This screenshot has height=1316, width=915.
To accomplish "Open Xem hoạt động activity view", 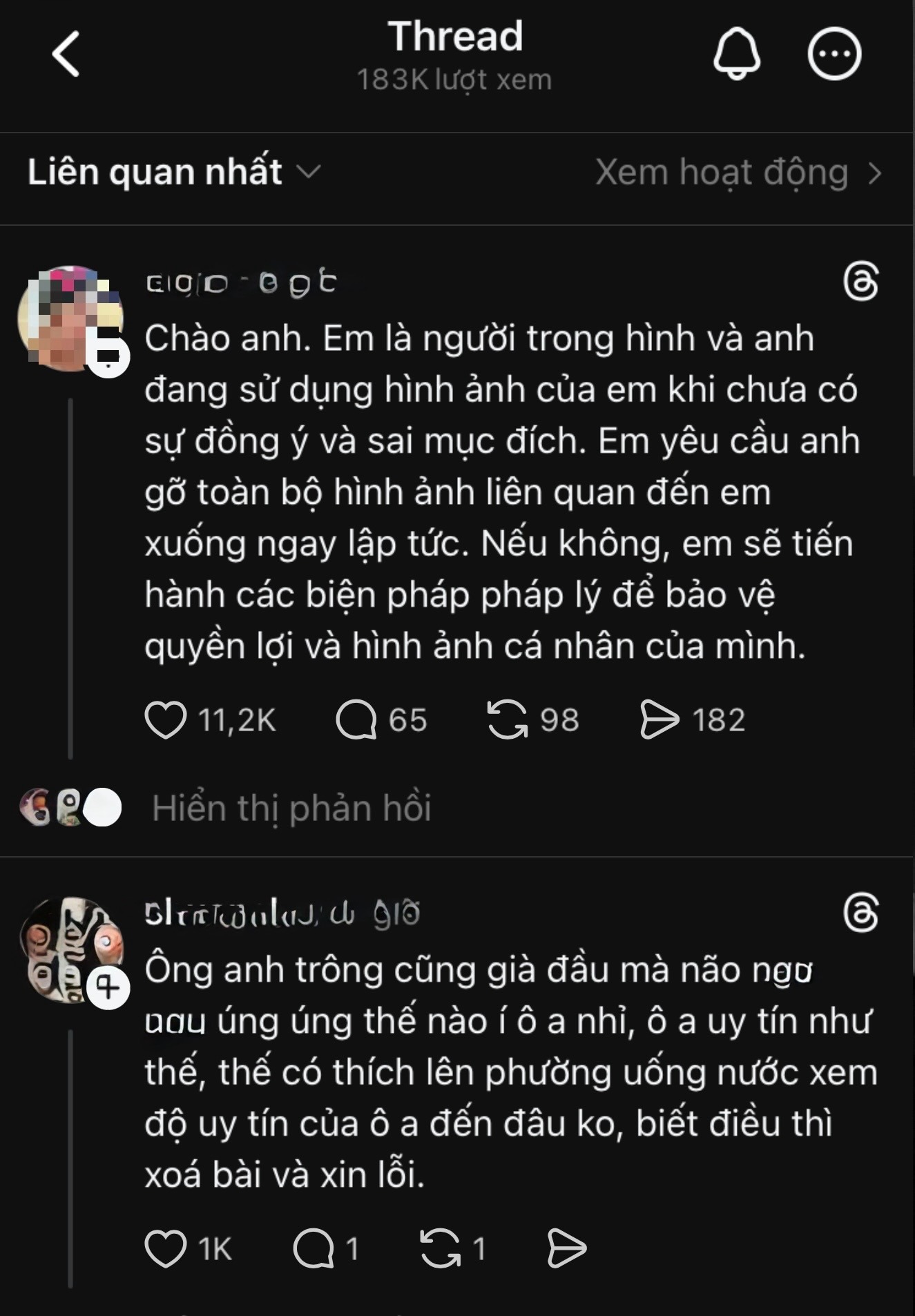I will point(738,173).
